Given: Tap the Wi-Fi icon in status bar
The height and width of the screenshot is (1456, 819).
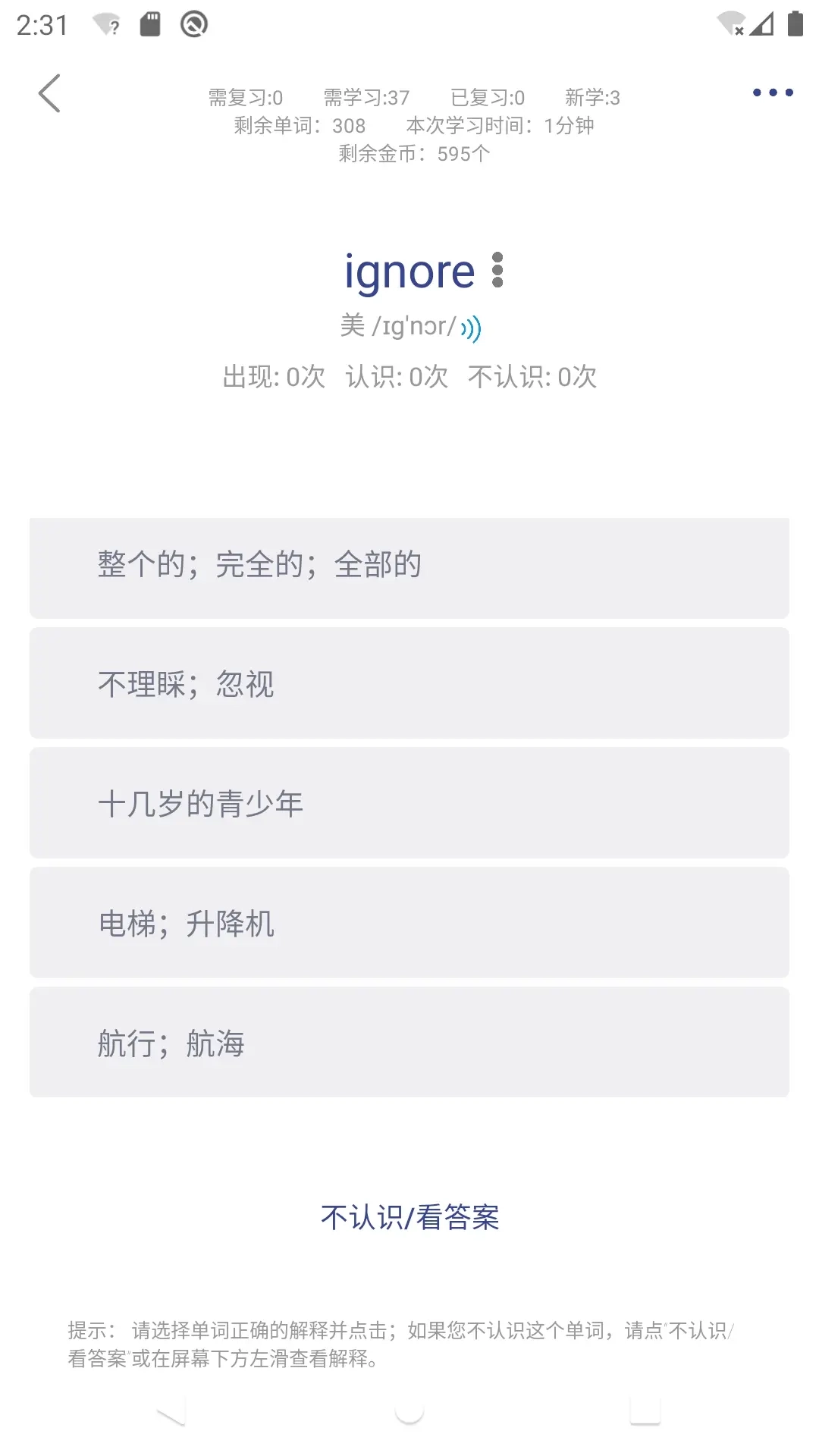Looking at the screenshot, I should [x=729, y=23].
